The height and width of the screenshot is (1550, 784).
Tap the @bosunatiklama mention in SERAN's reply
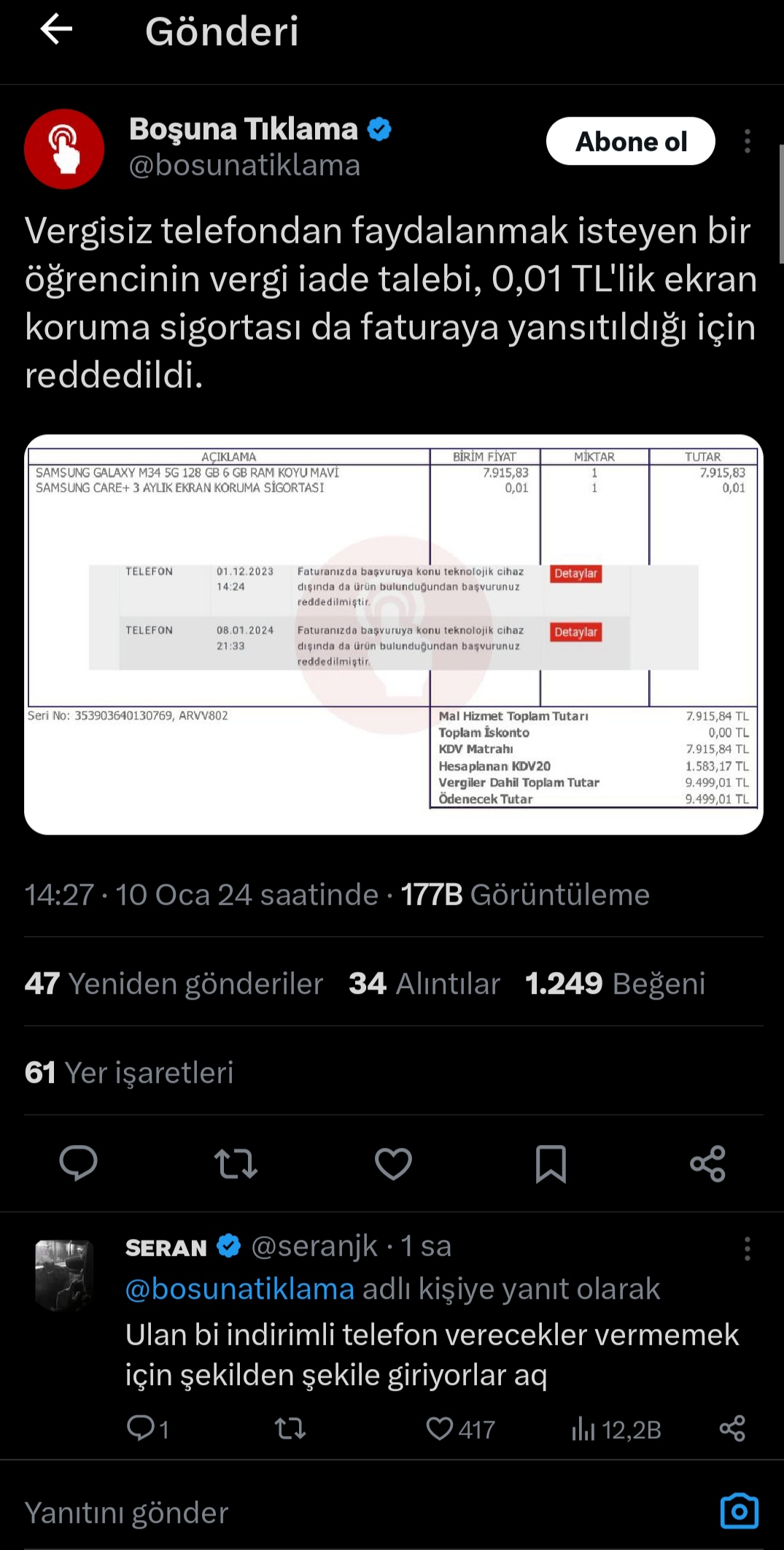point(239,1289)
